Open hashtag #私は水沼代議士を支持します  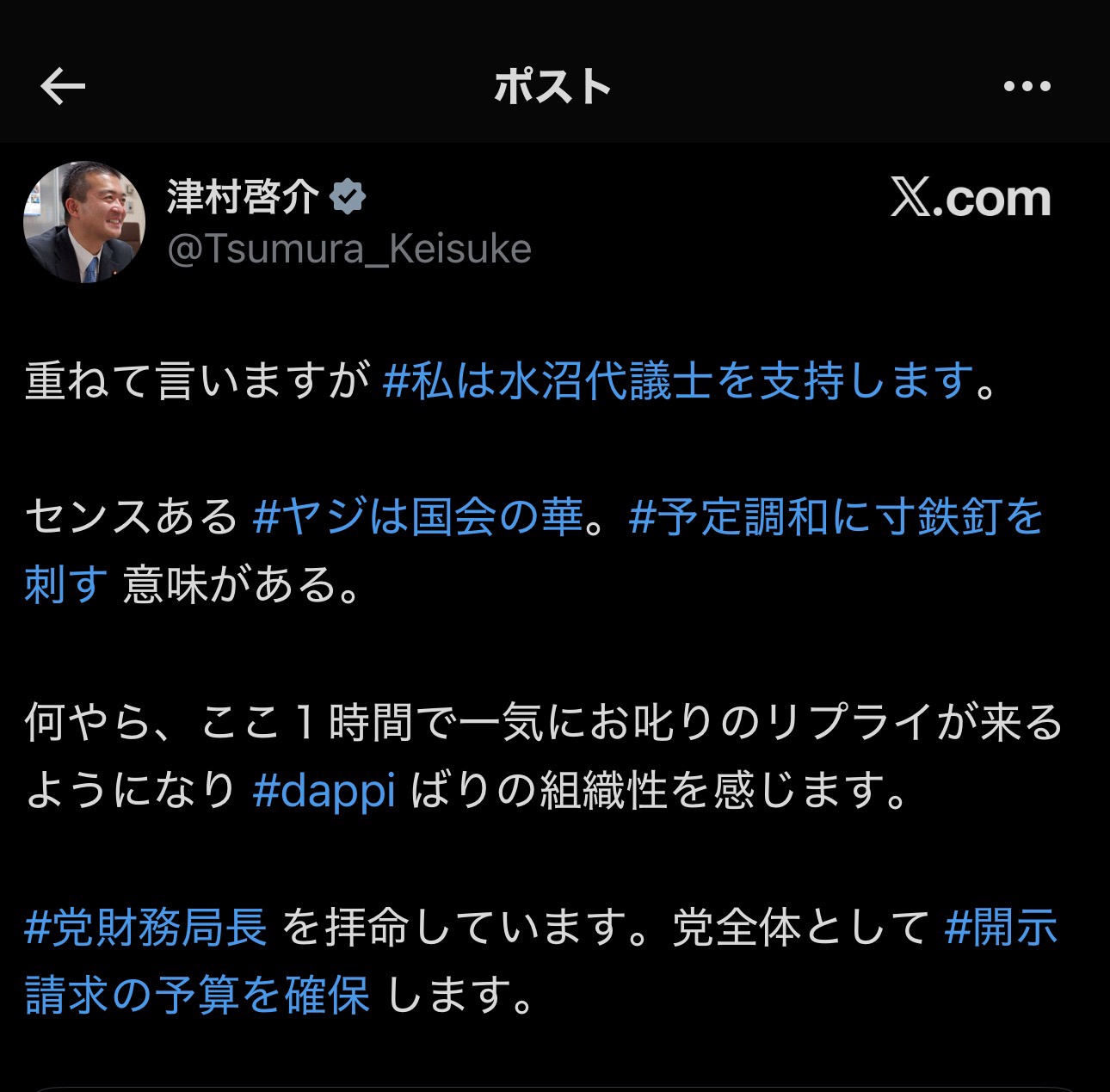(x=678, y=381)
